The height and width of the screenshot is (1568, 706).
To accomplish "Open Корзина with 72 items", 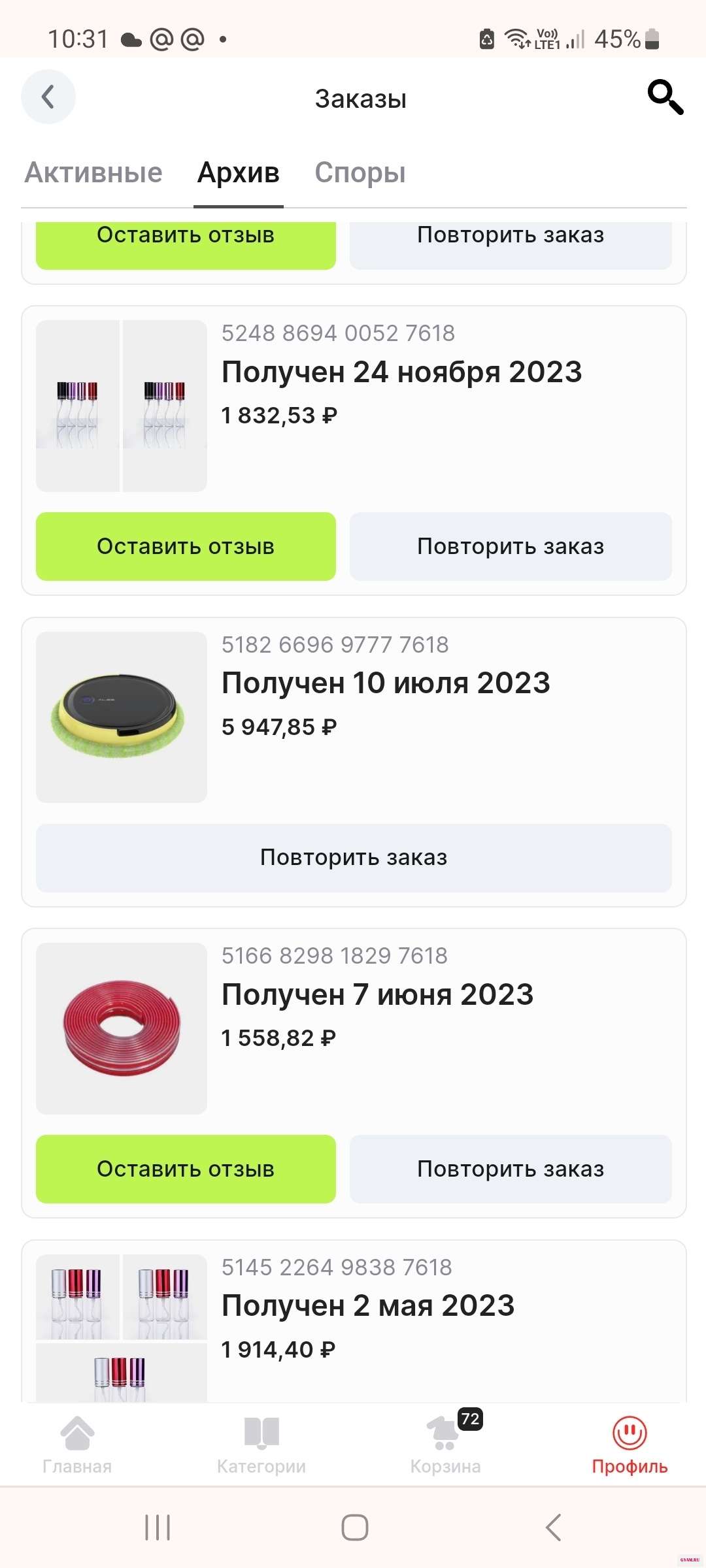I will [x=445, y=1445].
